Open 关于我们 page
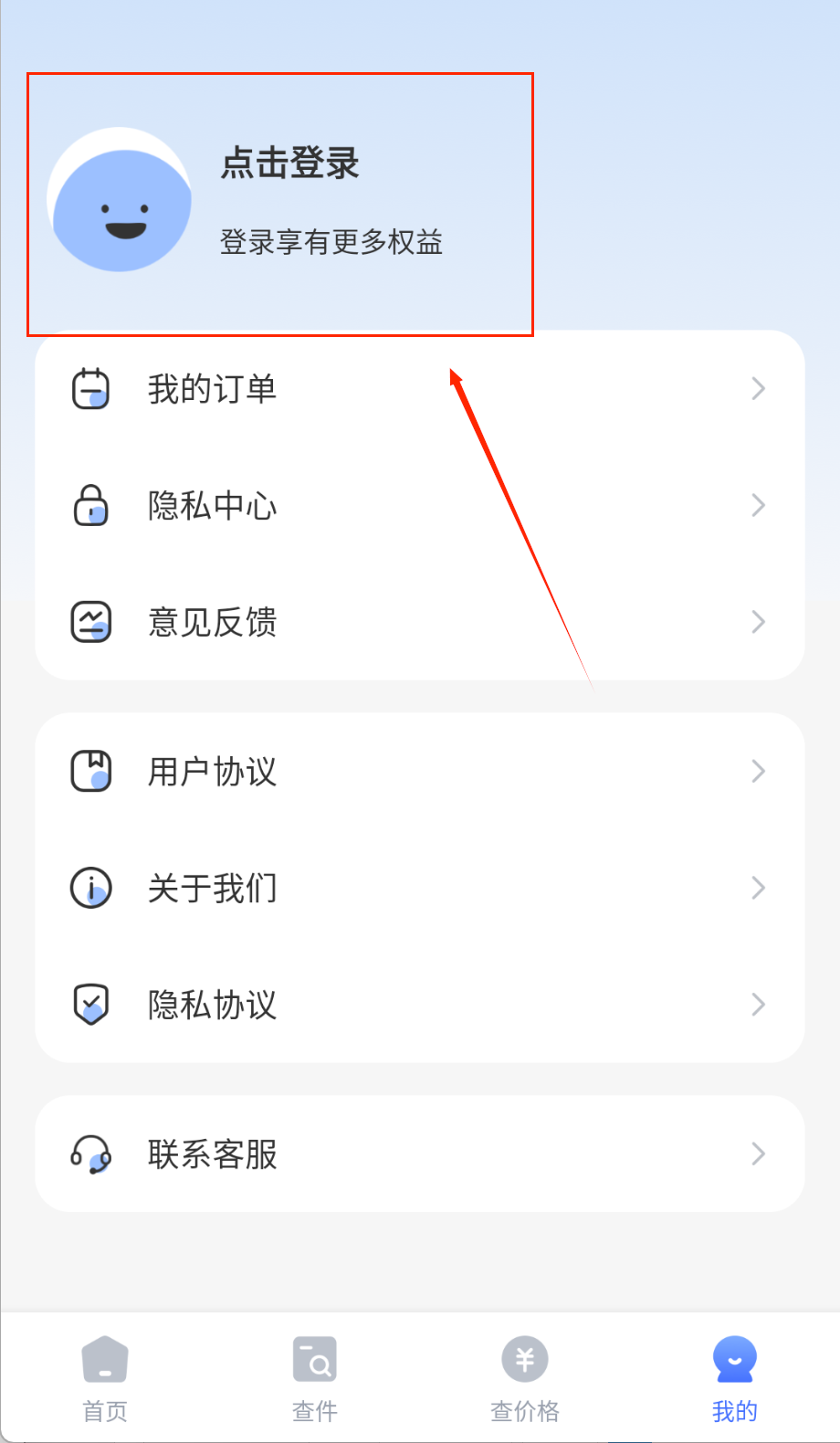840x1443 pixels. [x=419, y=888]
